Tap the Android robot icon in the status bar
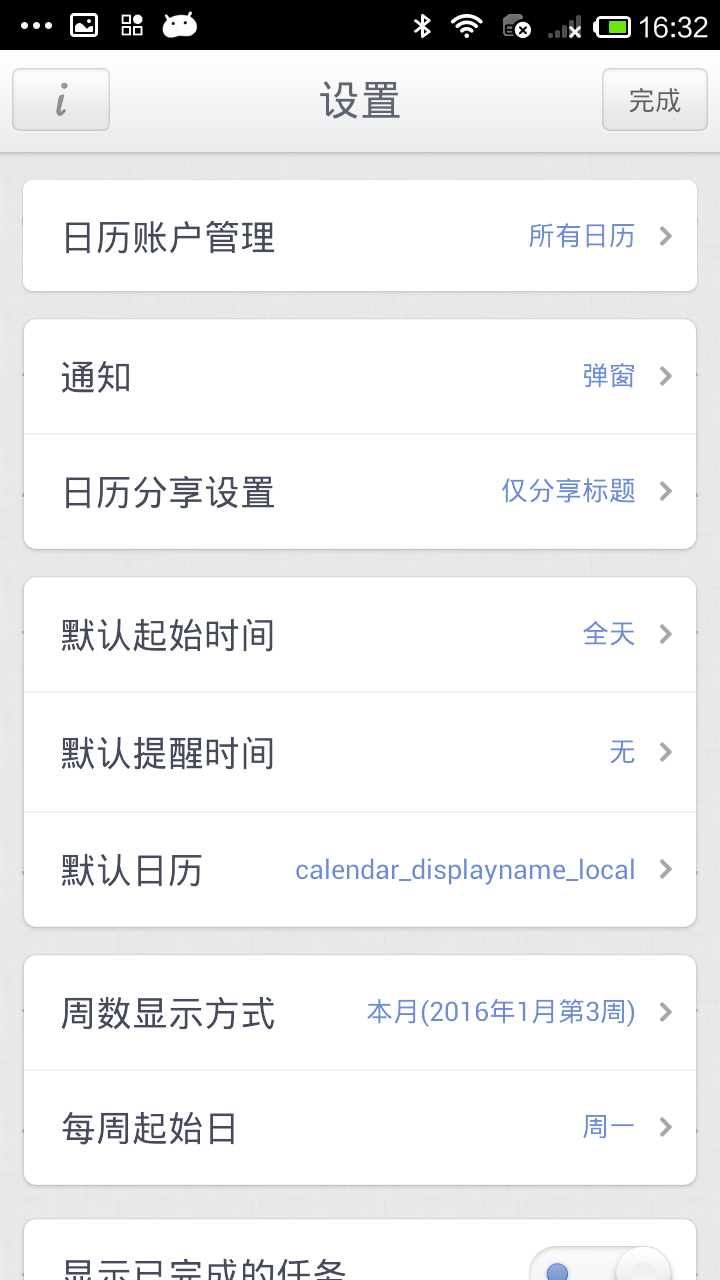The width and height of the screenshot is (720, 1280). point(182,25)
